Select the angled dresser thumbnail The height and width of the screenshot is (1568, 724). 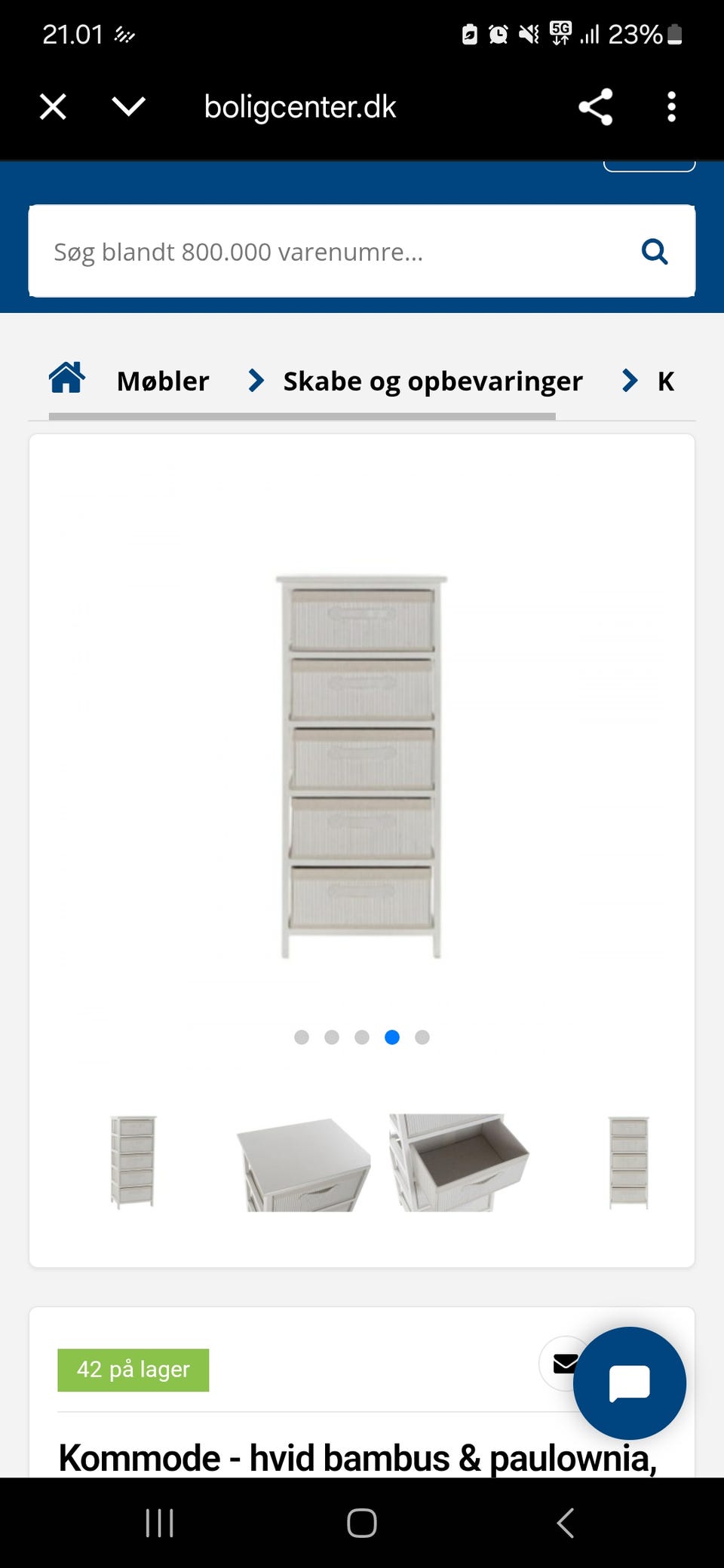[x=133, y=1162]
